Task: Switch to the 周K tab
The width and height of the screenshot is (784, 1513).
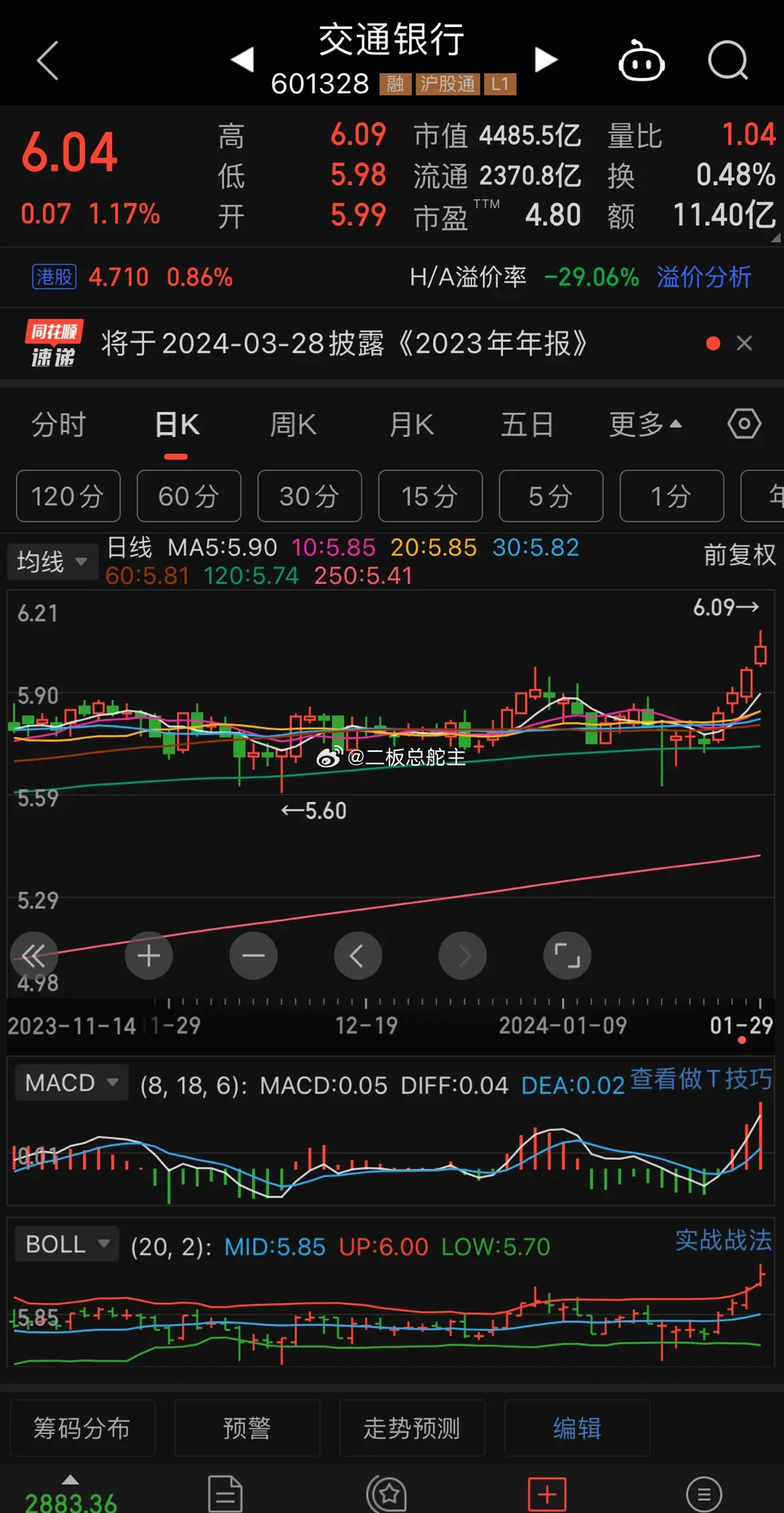Action: 292,424
